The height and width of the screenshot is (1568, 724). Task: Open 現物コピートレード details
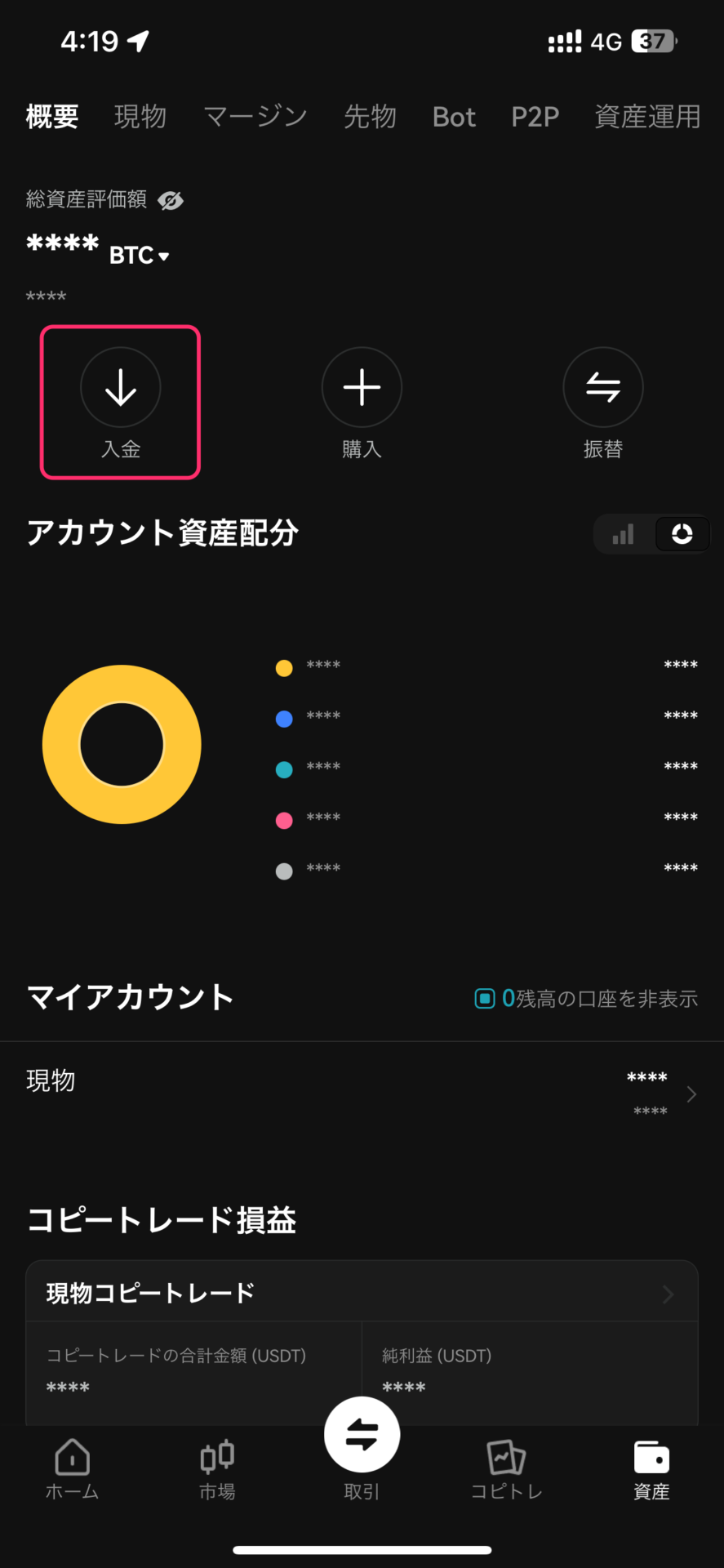pyautogui.click(x=362, y=1293)
